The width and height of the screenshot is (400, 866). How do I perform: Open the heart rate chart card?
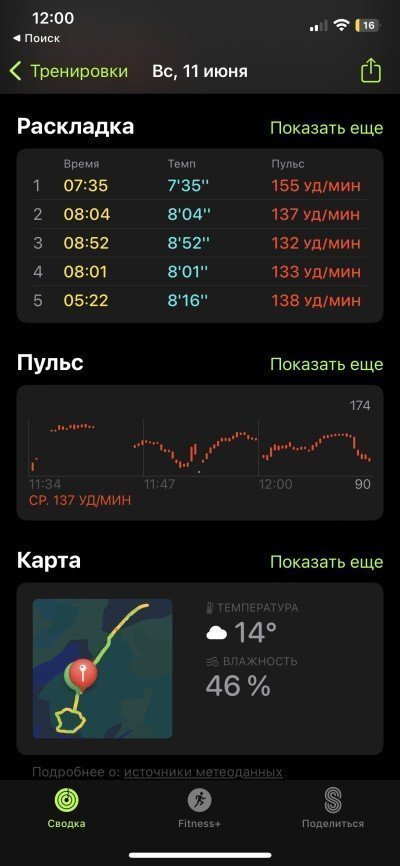click(200, 452)
